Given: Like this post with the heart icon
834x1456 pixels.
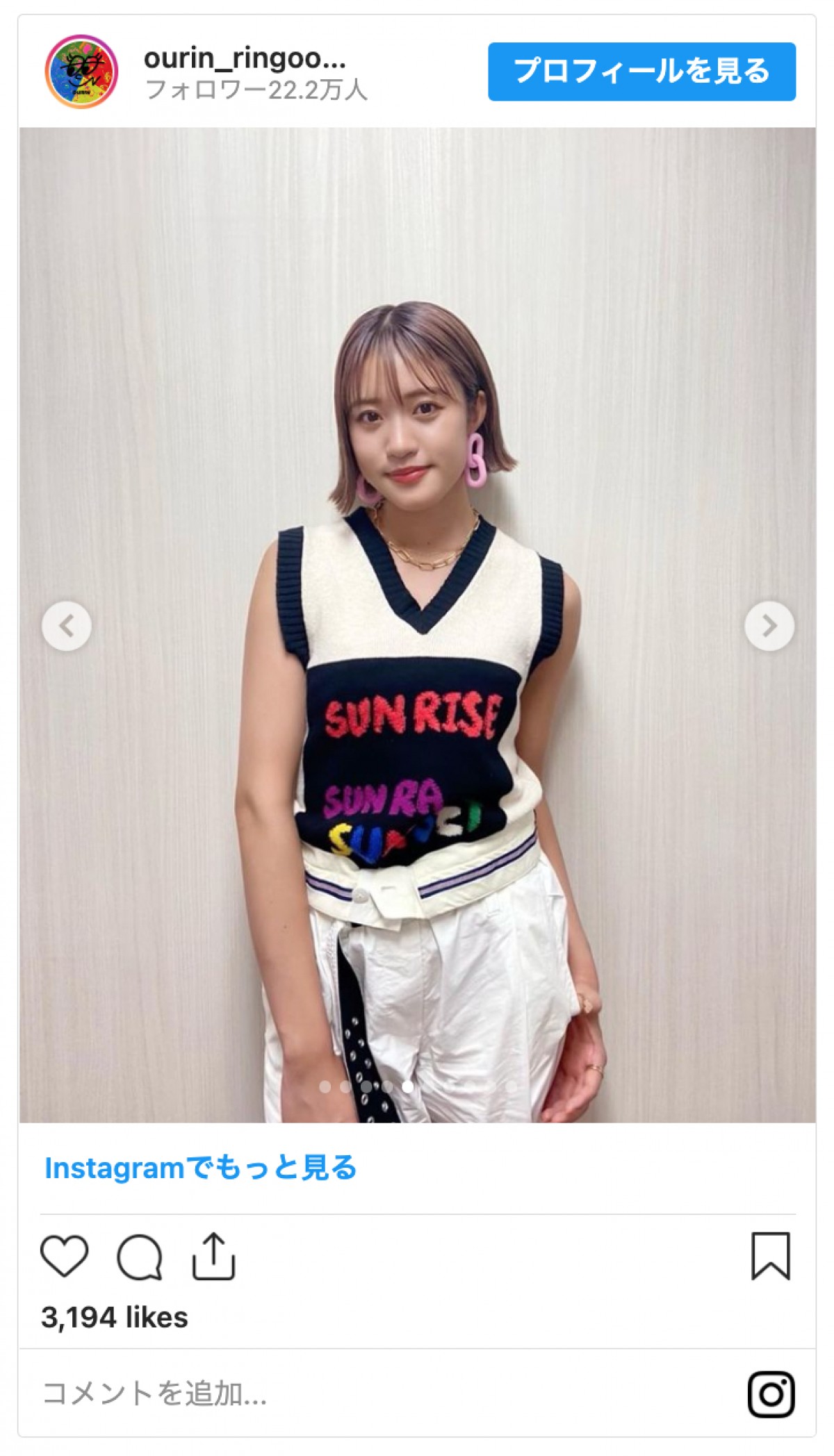Looking at the screenshot, I should 65,1256.
